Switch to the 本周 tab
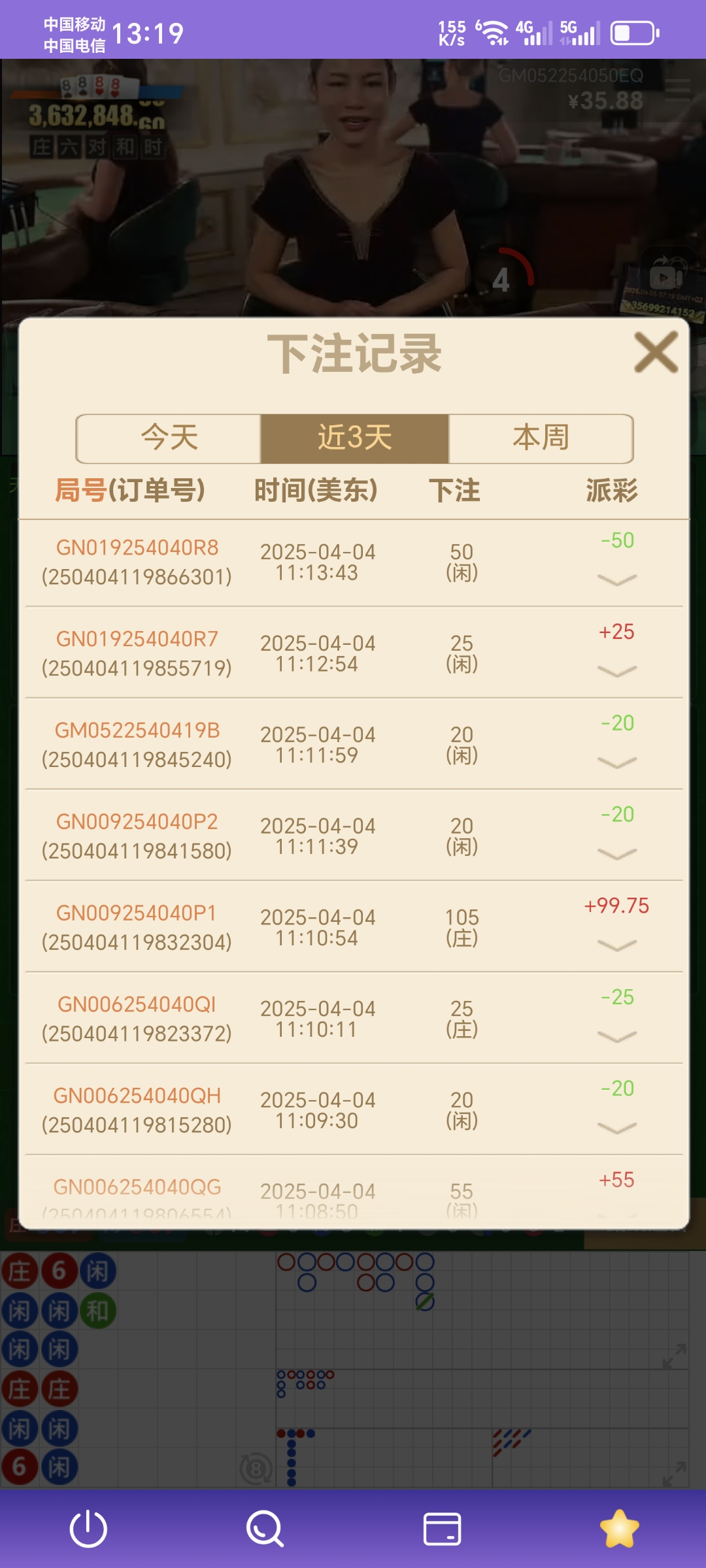Screen dimensions: 706x1568 tap(541, 438)
